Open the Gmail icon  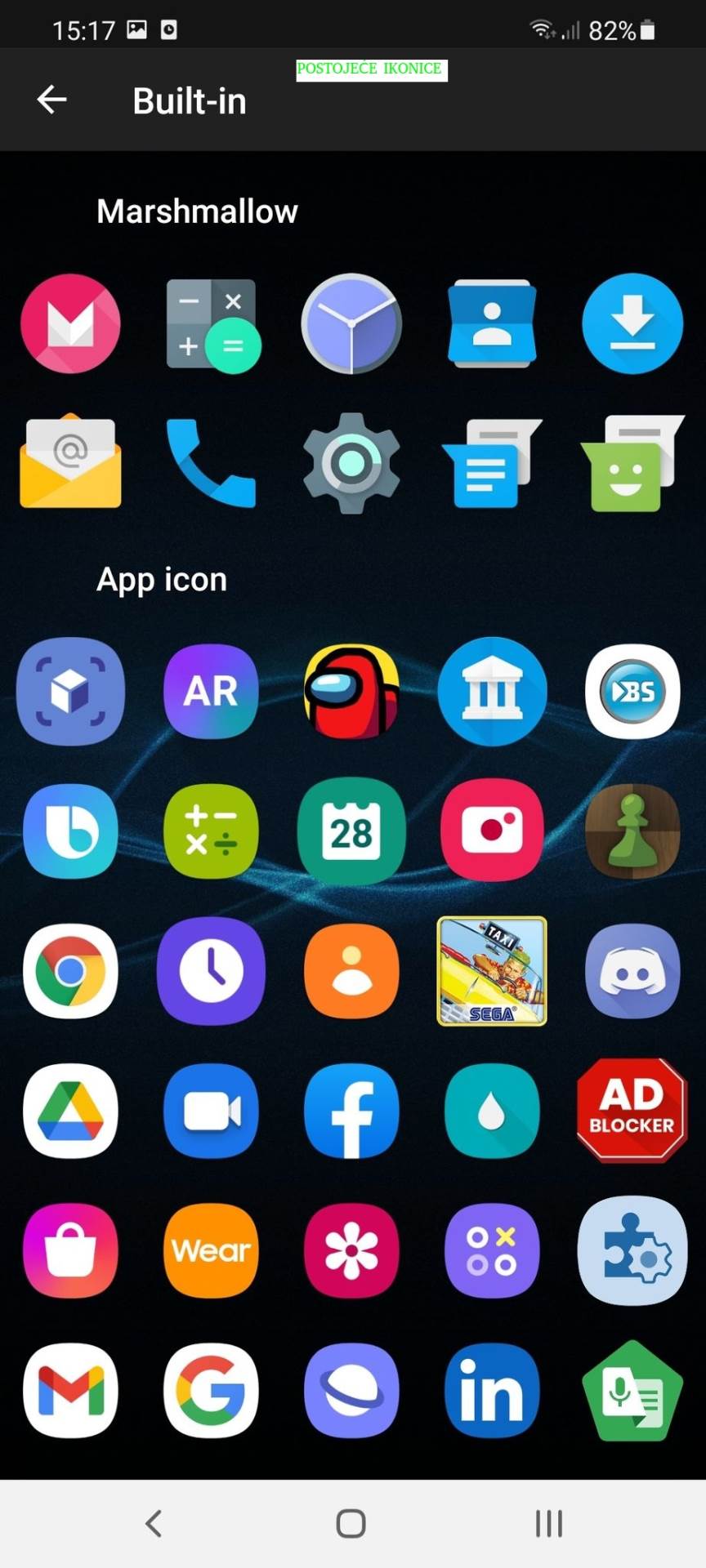click(x=70, y=1392)
